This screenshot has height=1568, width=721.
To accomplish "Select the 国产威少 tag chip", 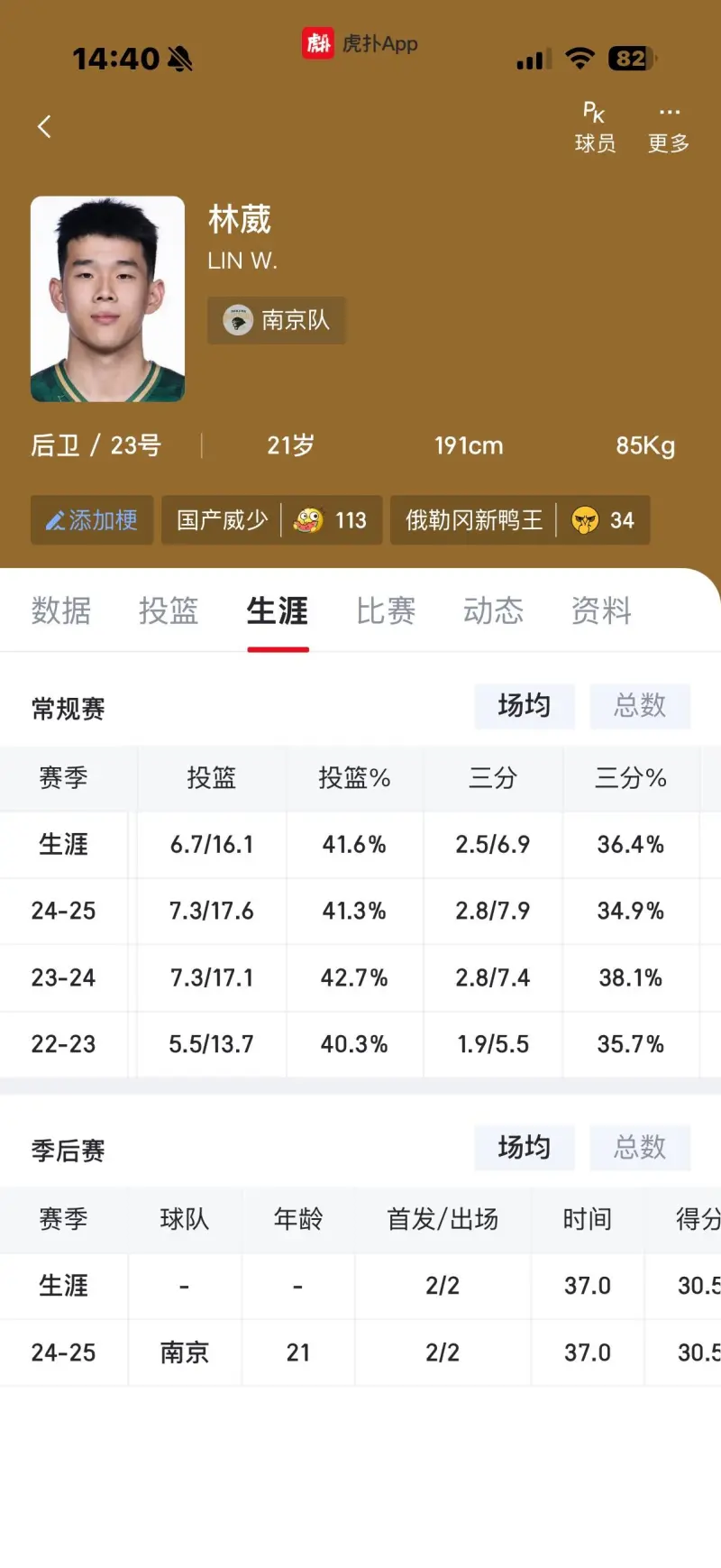I will 271,520.
